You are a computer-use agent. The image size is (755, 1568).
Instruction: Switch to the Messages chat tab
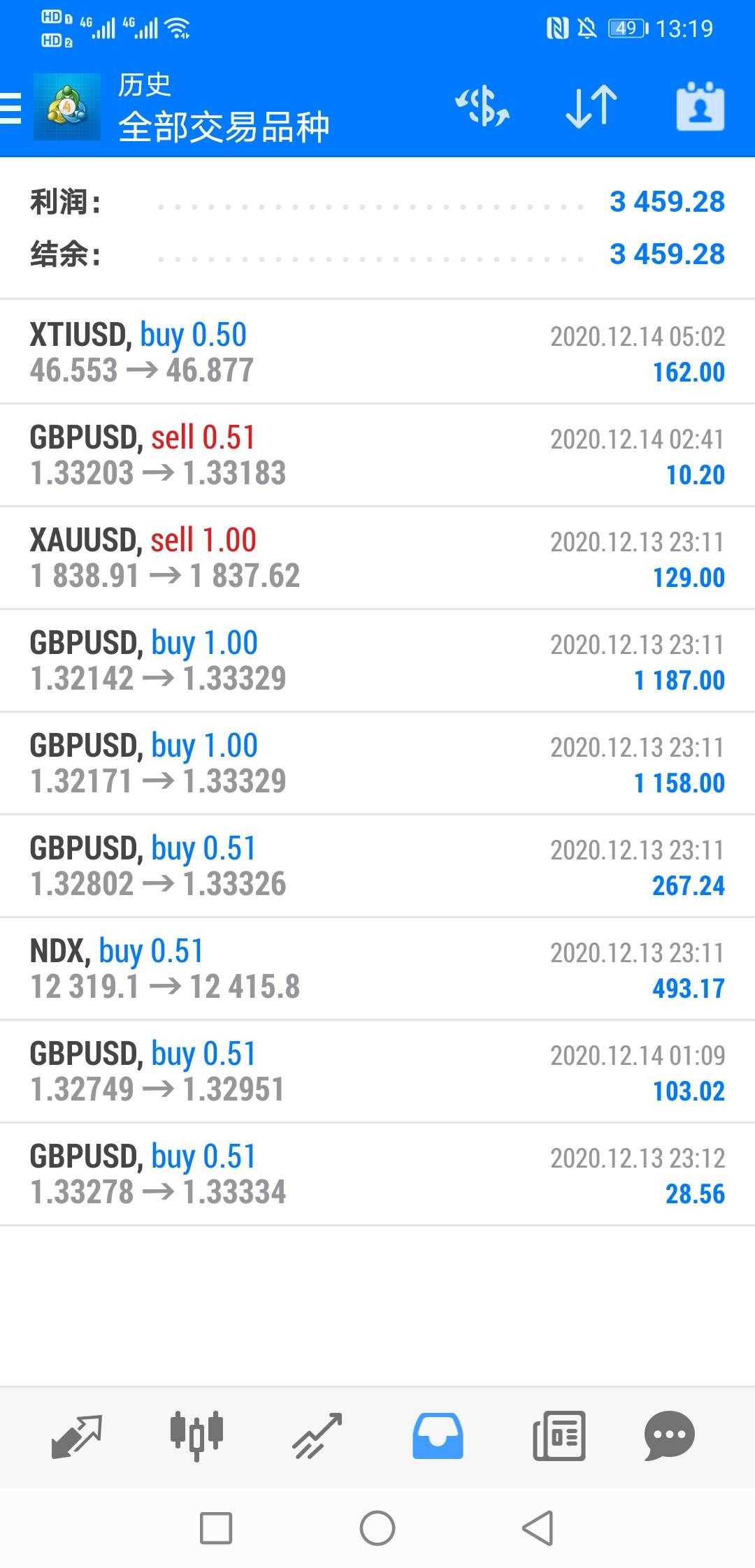(x=669, y=1437)
